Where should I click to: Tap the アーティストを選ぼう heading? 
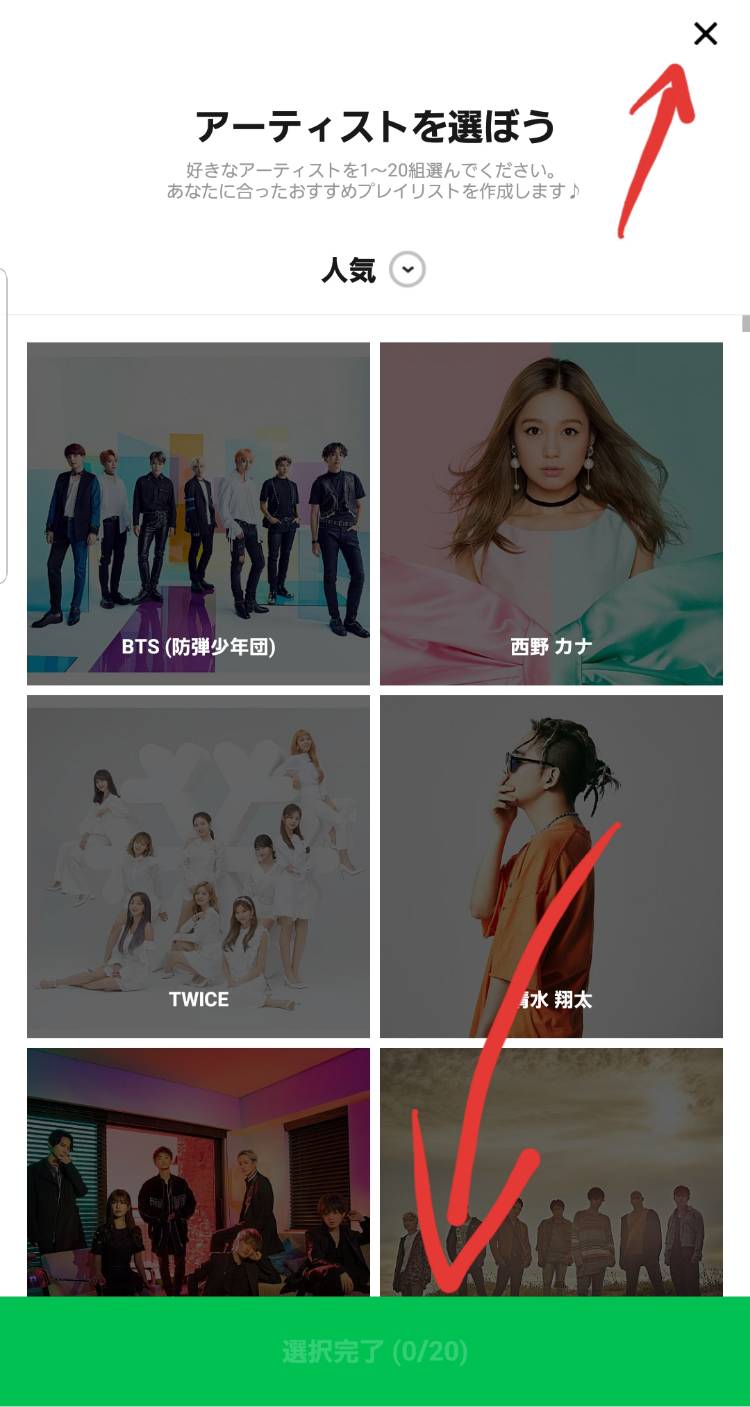tap(375, 123)
